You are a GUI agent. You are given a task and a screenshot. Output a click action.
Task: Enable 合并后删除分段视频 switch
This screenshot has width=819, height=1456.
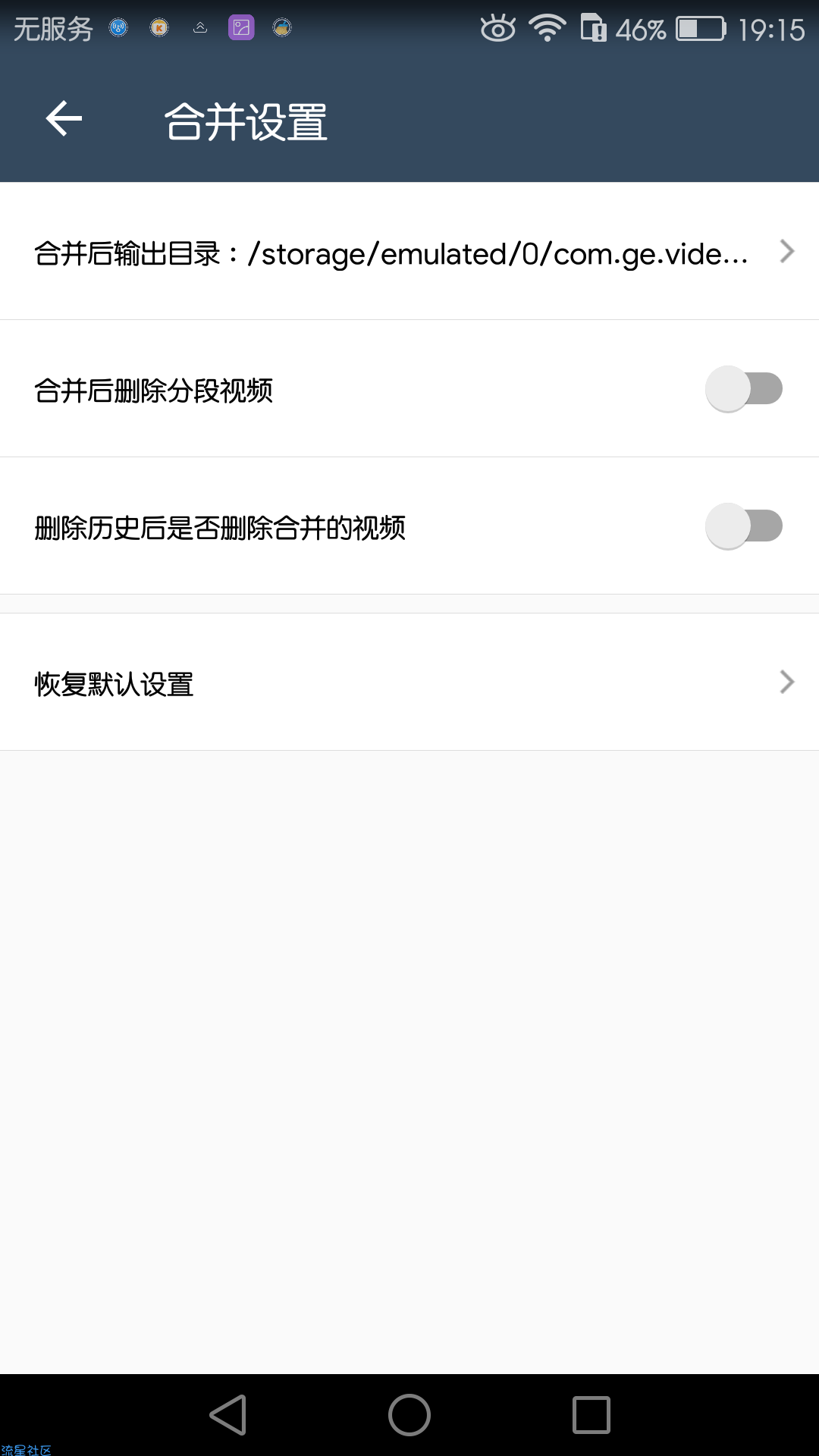pyautogui.click(x=743, y=389)
